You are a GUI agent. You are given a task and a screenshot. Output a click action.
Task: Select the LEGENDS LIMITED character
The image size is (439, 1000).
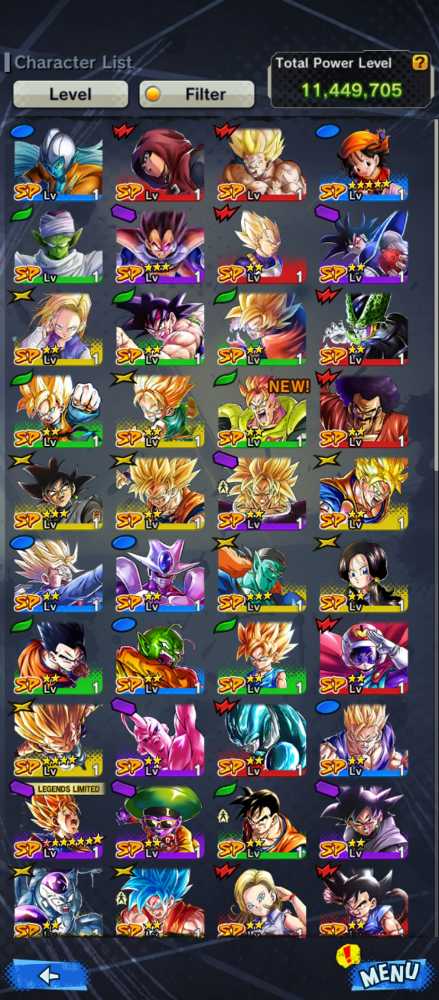point(58,823)
